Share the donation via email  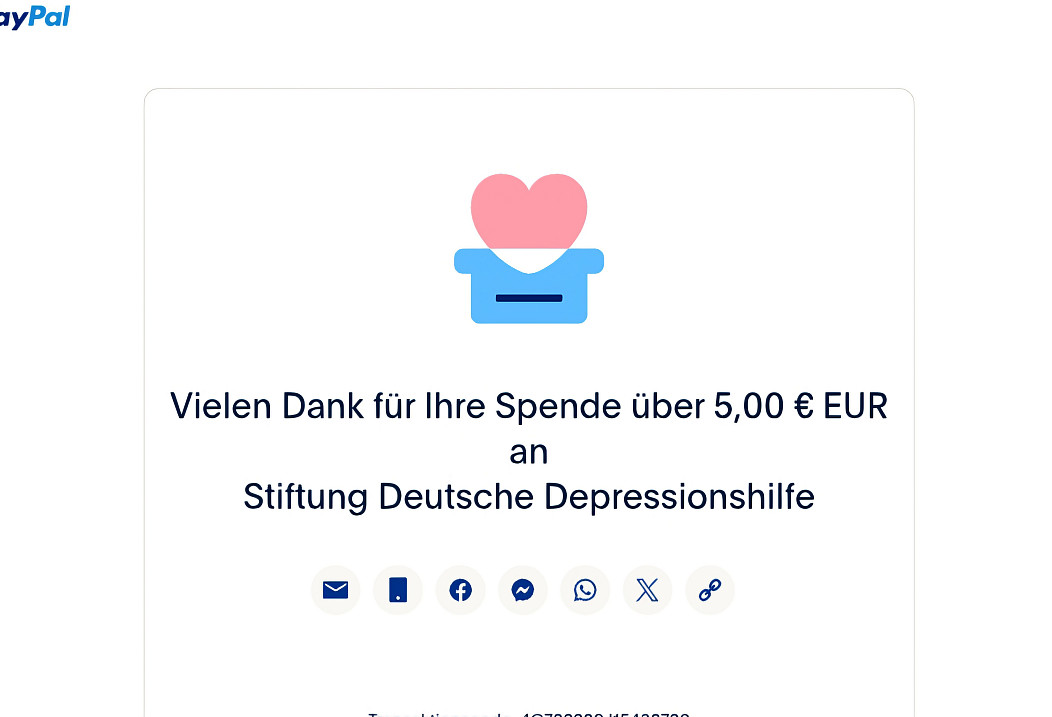click(x=335, y=590)
